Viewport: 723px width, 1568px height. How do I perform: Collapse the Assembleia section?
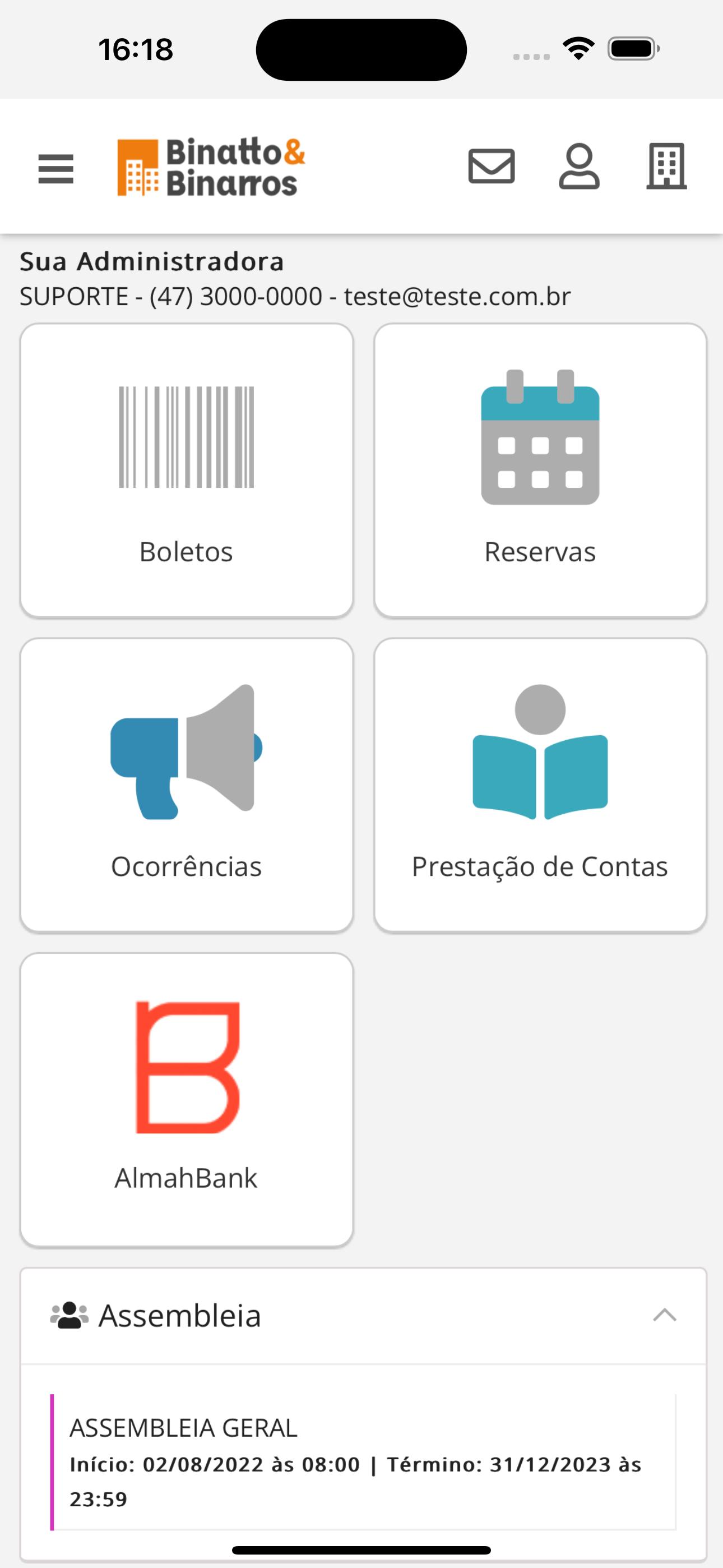(x=665, y=1315)
